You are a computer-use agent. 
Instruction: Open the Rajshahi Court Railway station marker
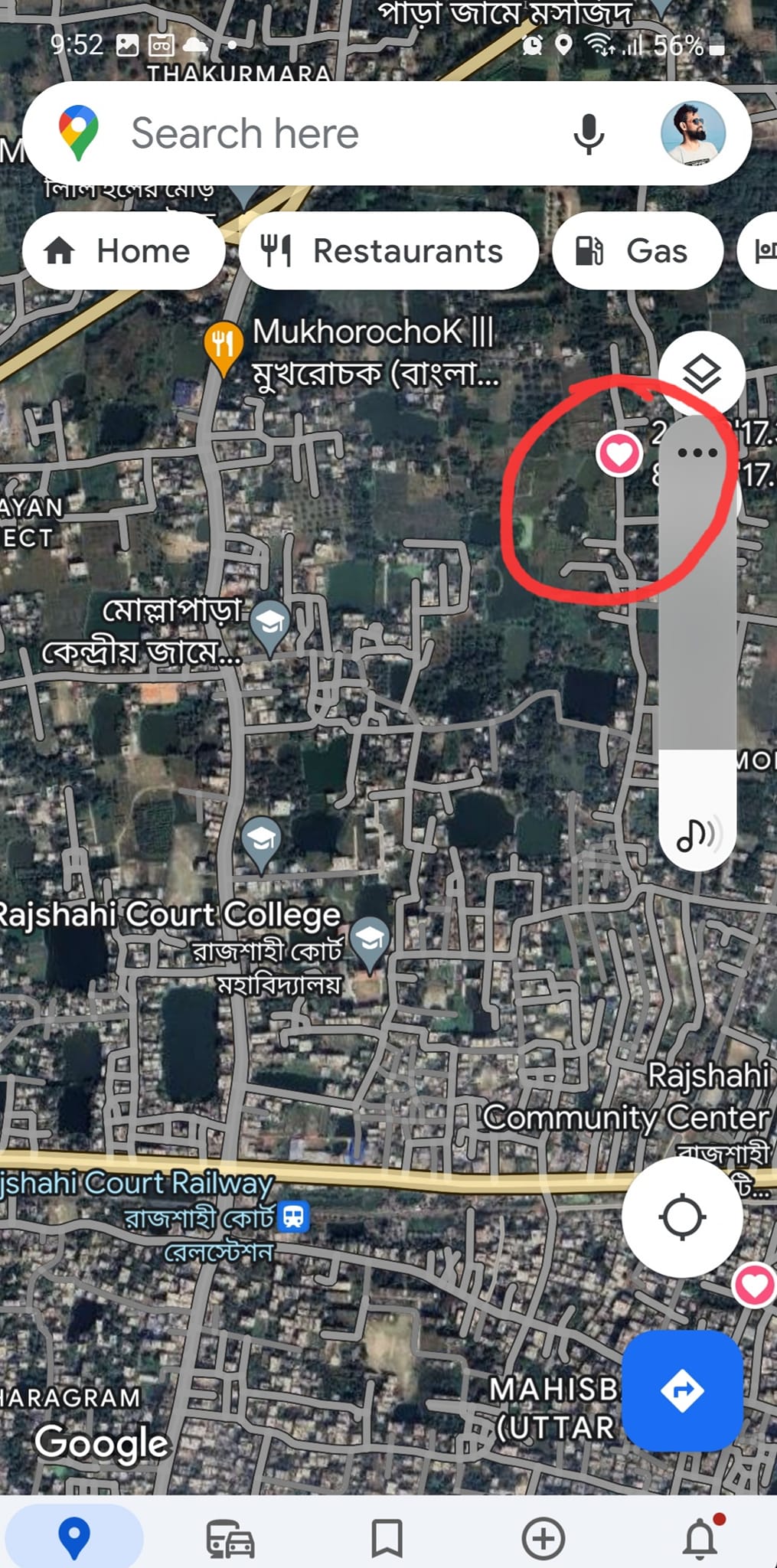tap(293, 1216)
